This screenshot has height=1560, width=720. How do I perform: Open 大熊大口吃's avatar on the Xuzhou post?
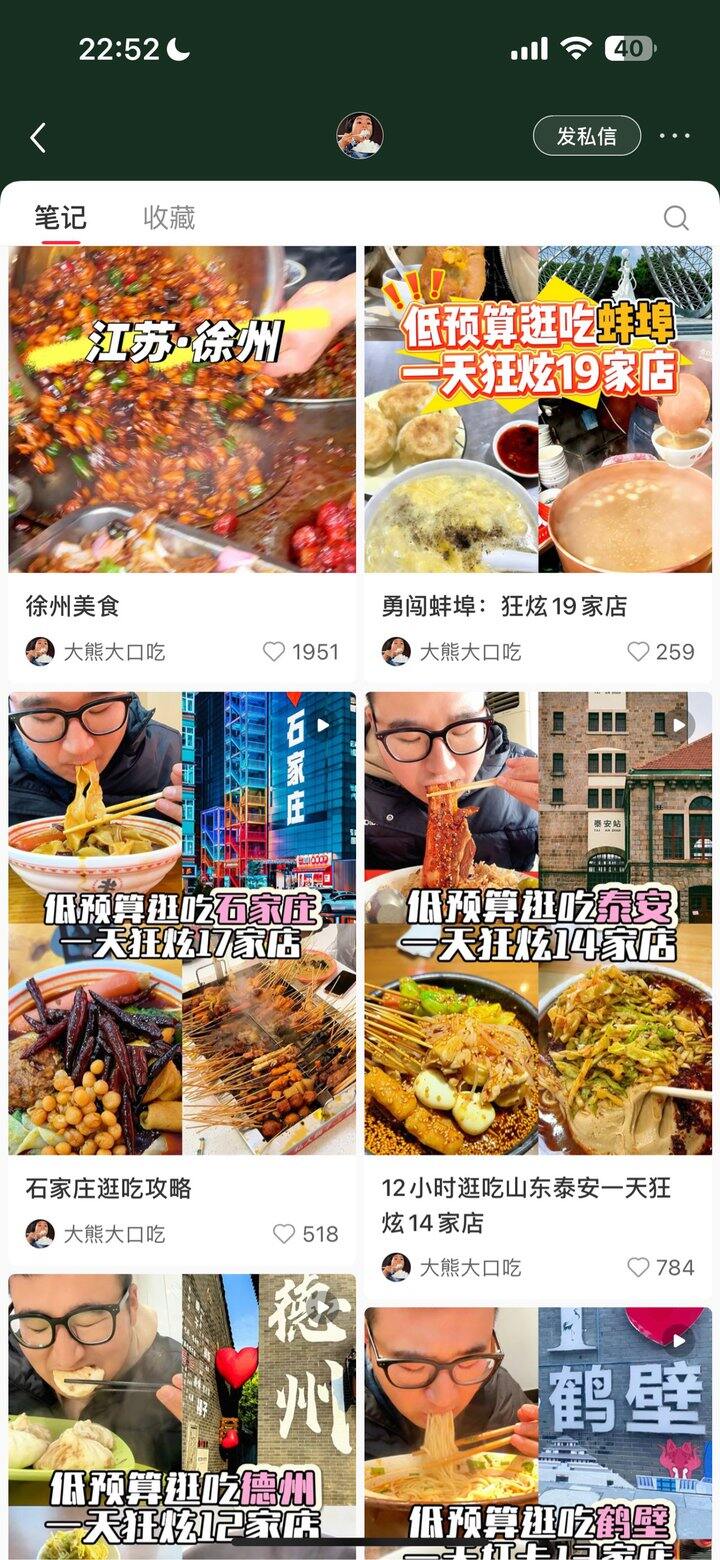tap(38, 652)
